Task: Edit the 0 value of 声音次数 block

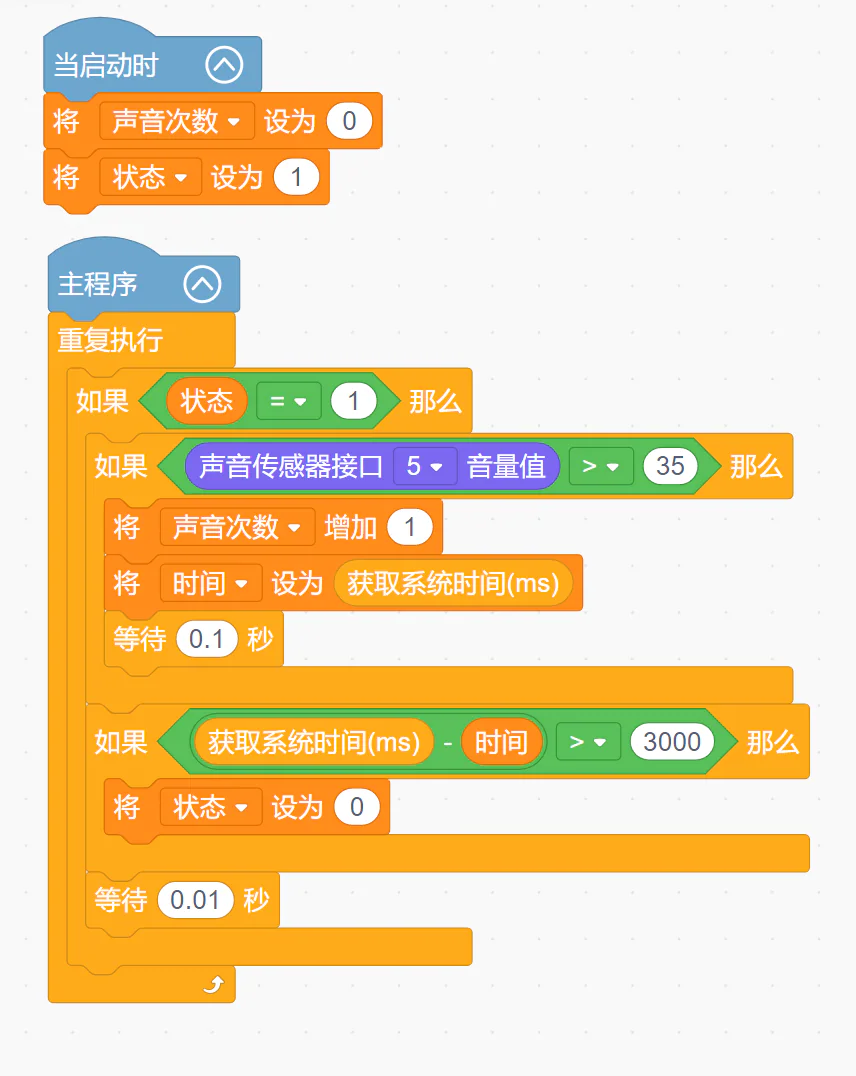Action: click(349, 121)
